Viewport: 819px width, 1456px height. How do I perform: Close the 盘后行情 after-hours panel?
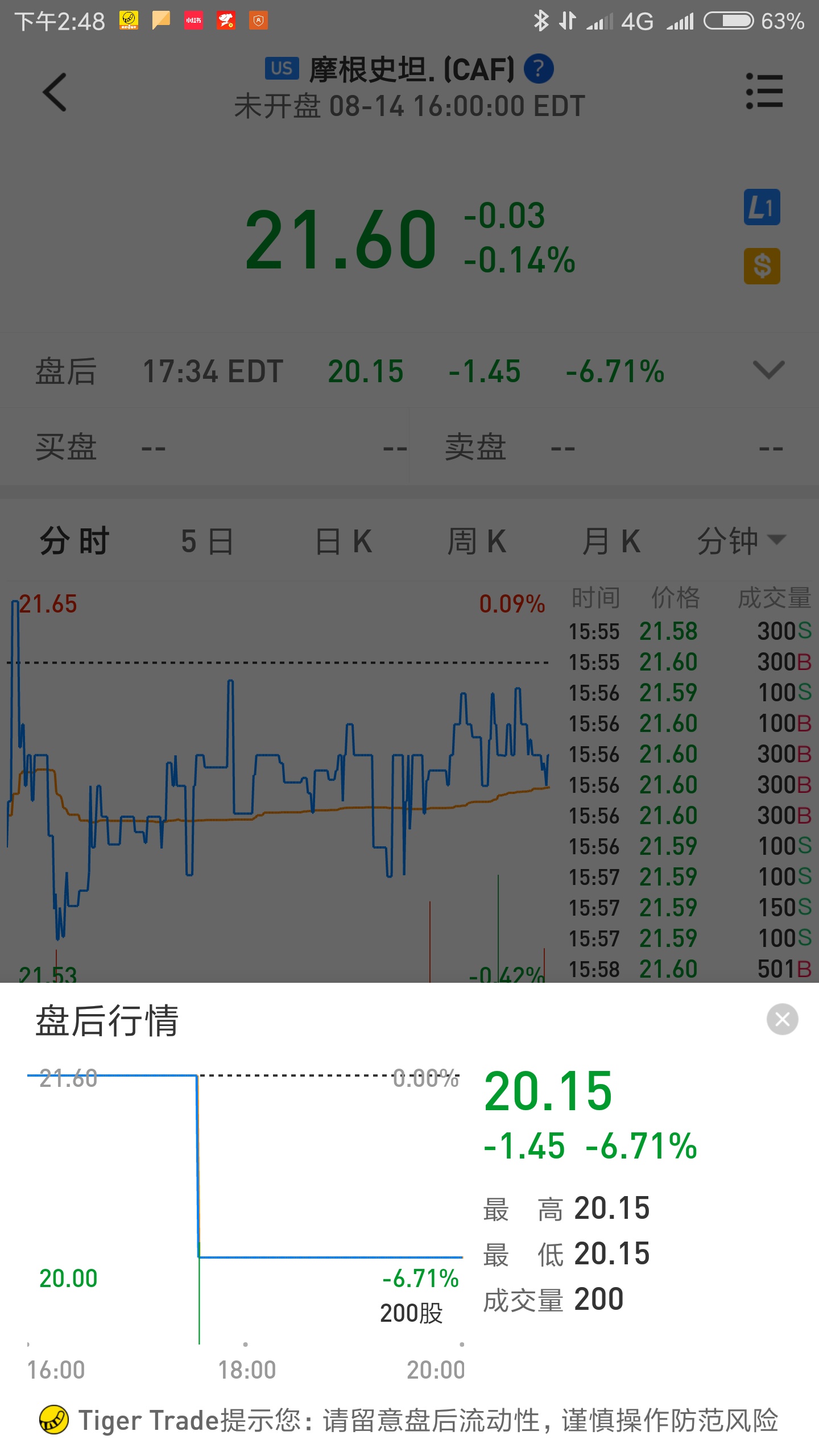pyautogui.click(x=782, y=1019)
